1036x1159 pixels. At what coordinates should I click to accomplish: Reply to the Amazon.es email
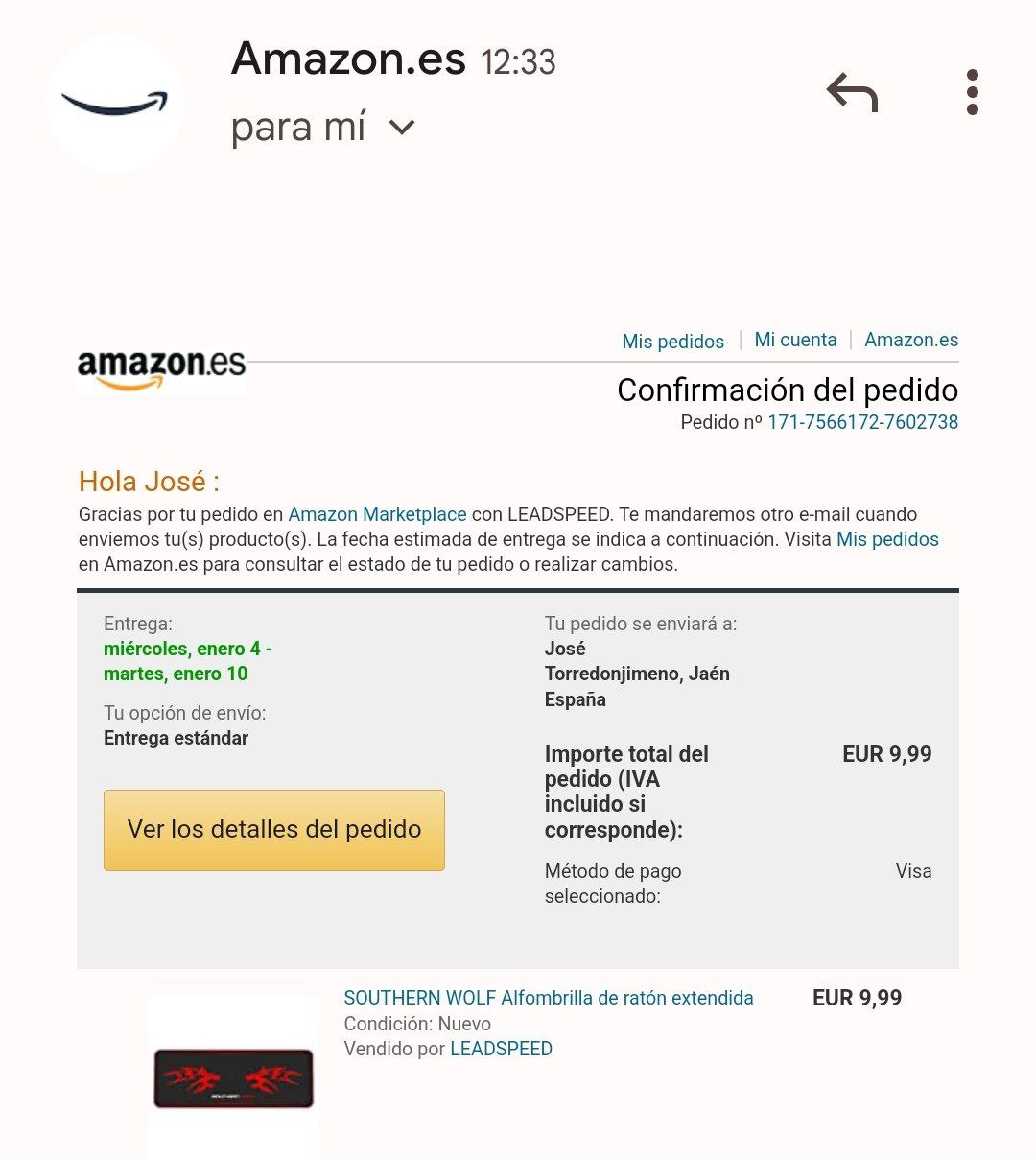tap(852, 94)
